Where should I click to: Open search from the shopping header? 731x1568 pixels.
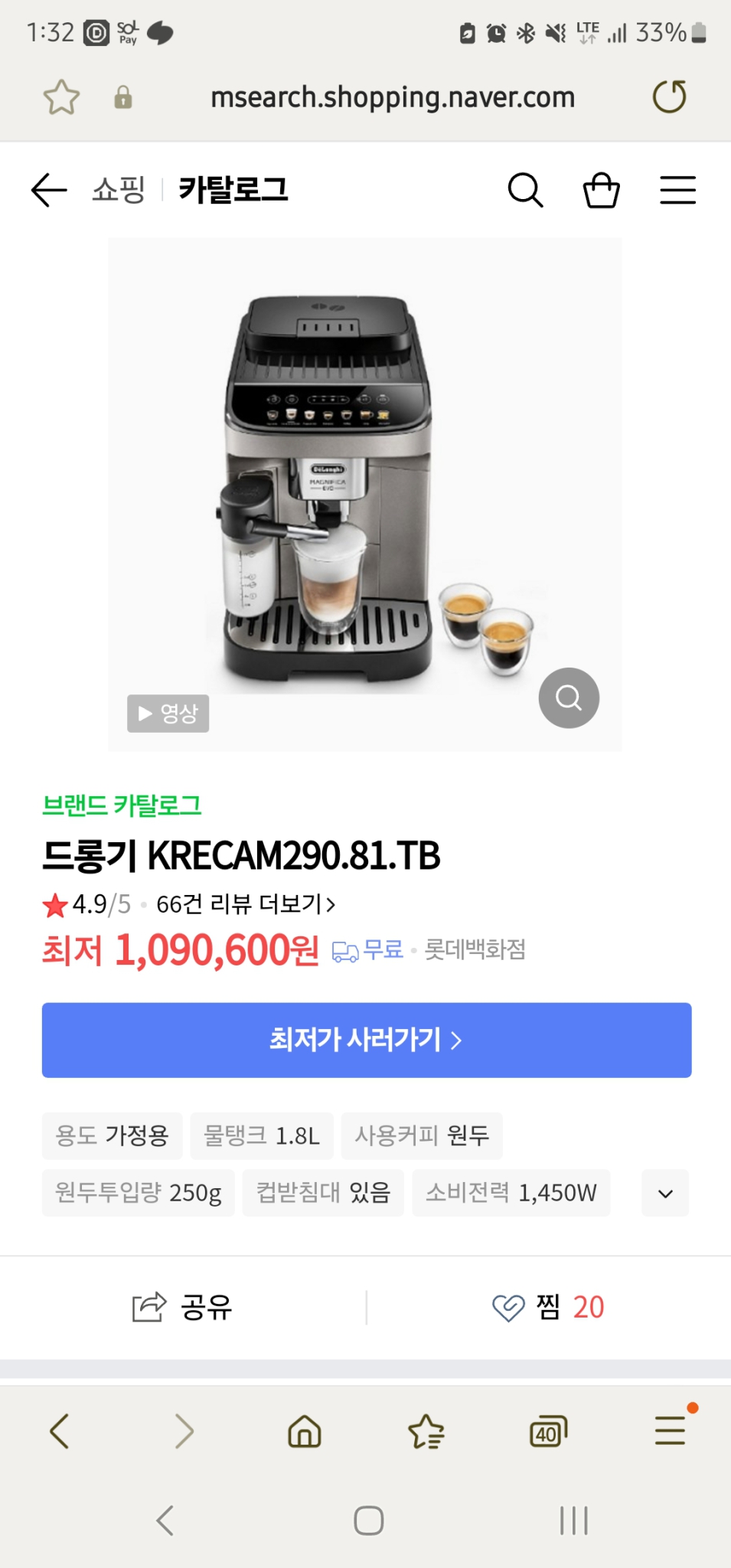[x=525, y=190]
